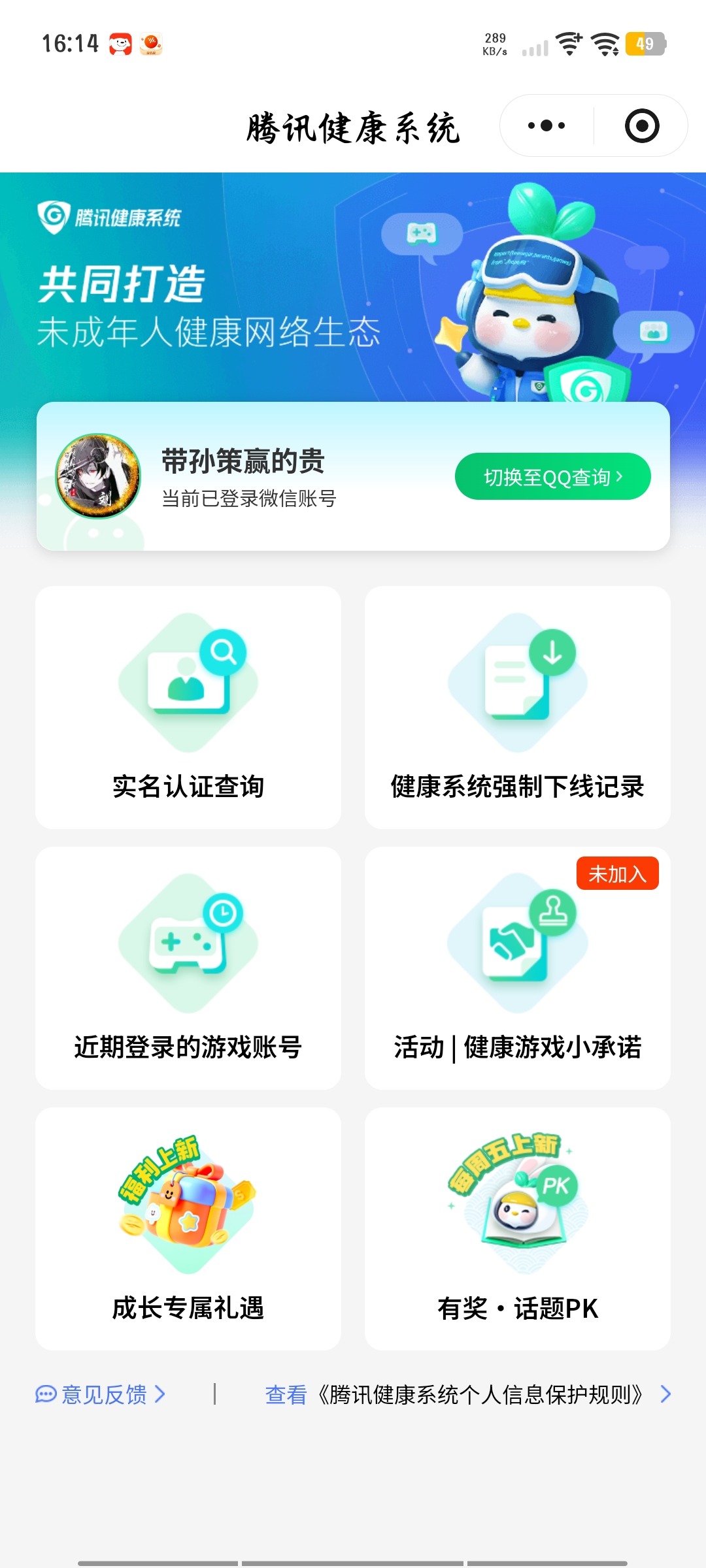This screenshot has height=1568, width=706.
Task: Open 意见反馈 link
Action: (101, 1395)
